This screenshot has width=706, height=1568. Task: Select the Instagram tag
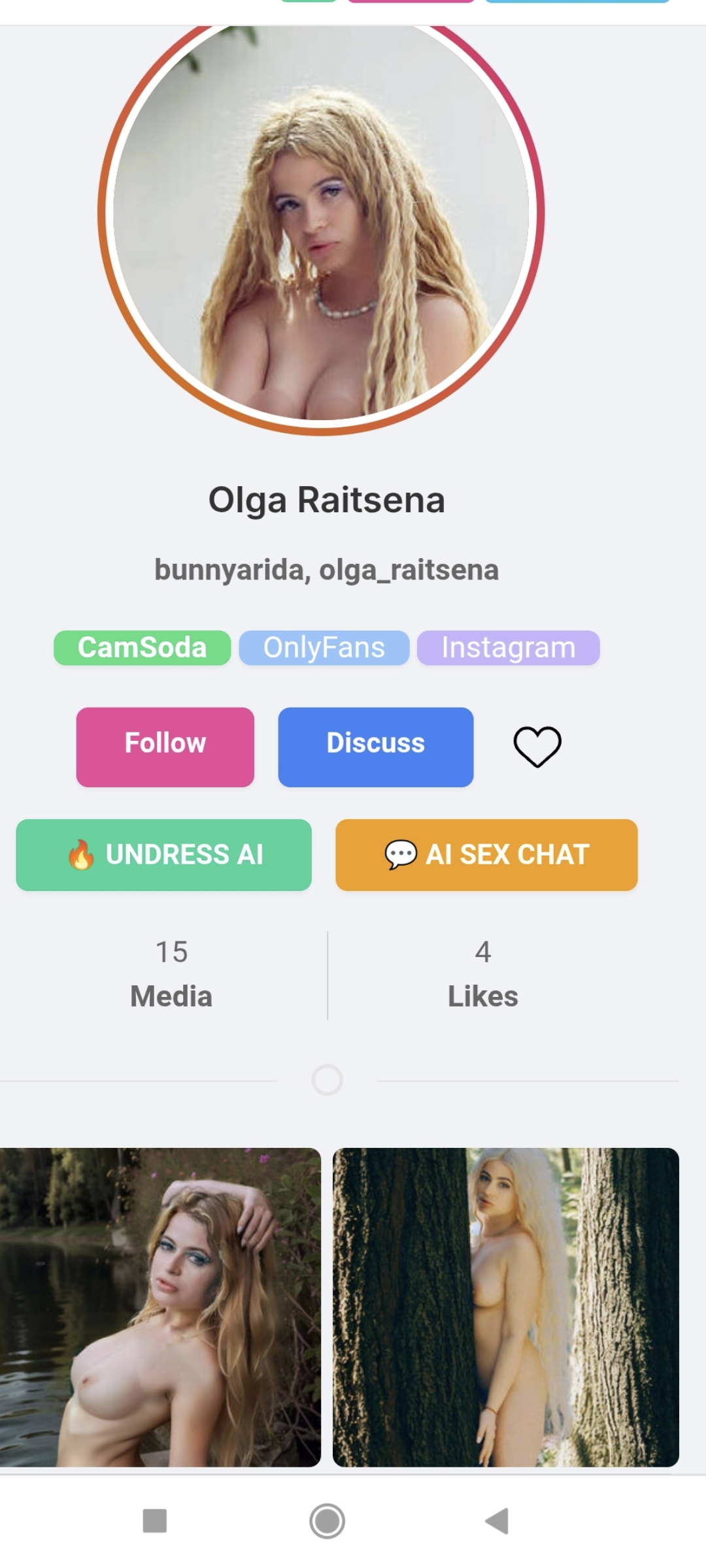point(508,647)
